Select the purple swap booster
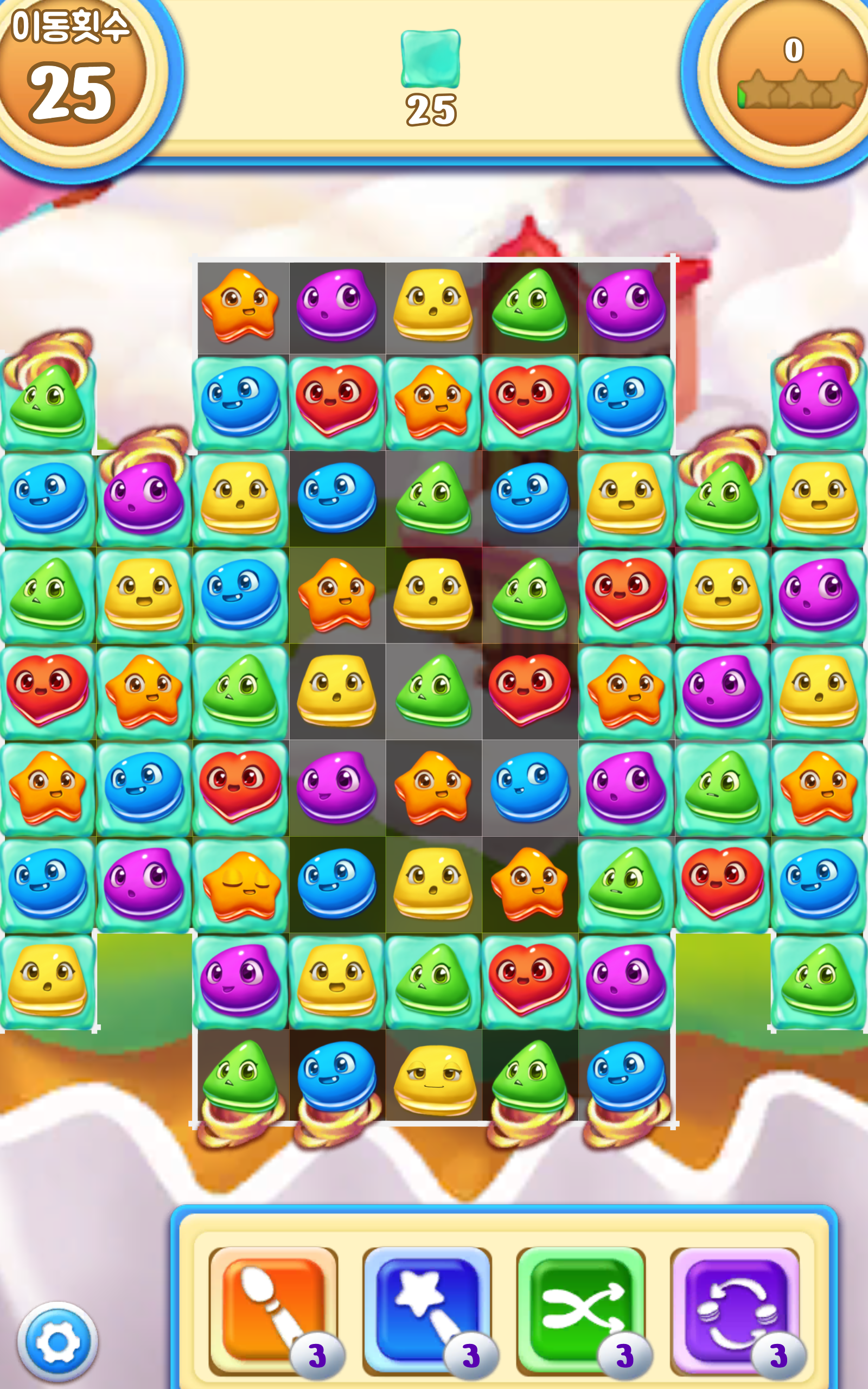Screen dimensions: 868x1389 coord(735,1311)
